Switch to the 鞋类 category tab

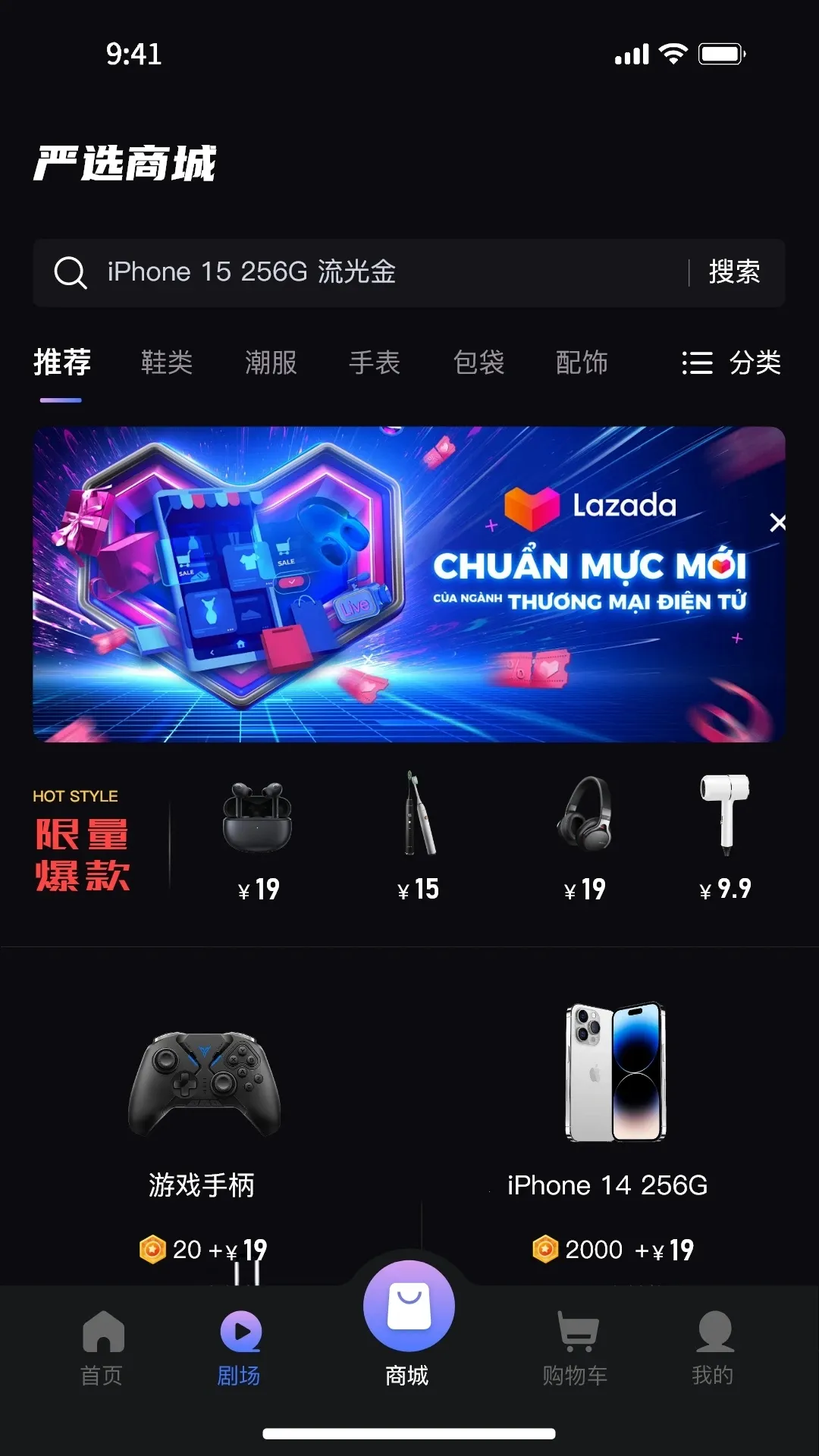167,362
